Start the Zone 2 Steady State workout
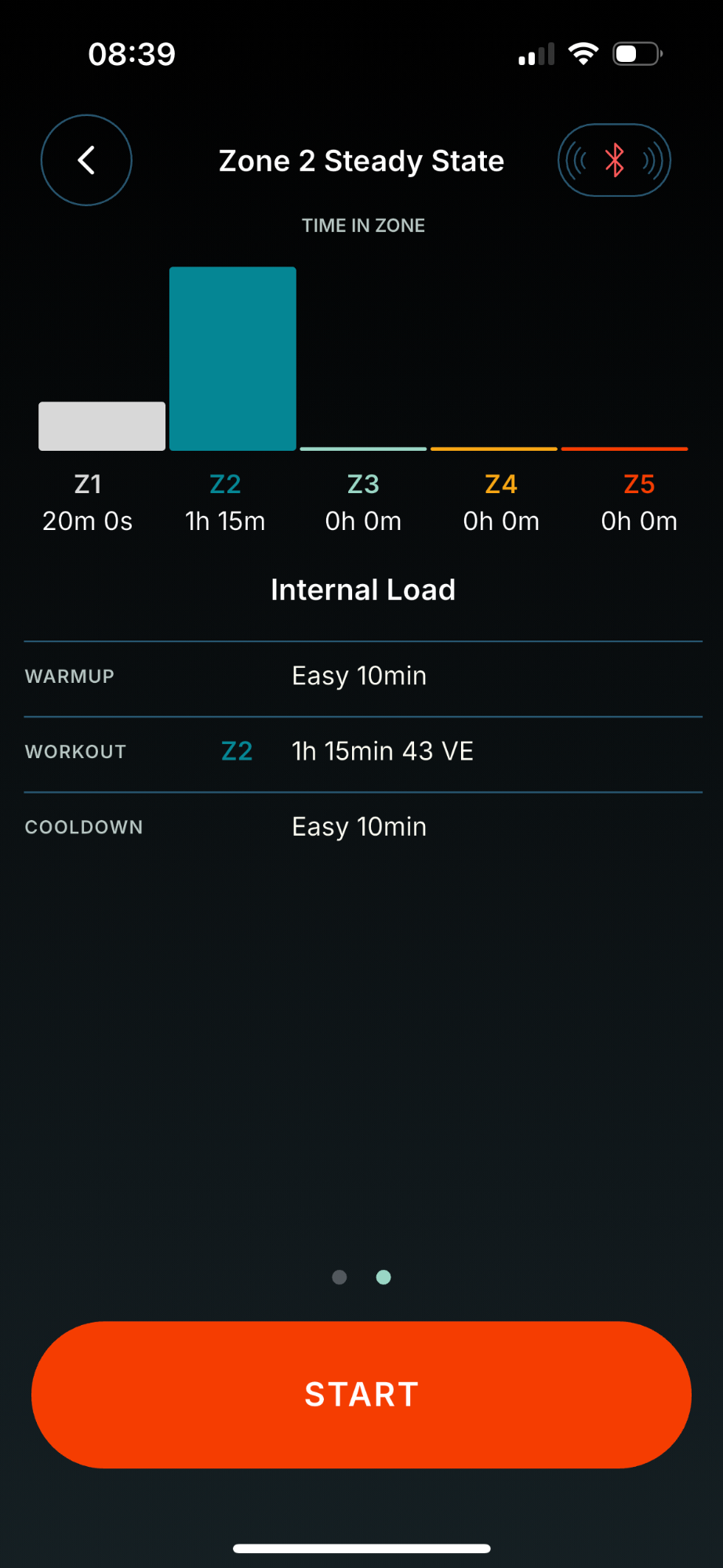Image resolution: width=723 pixels, height=1568 pixels. (x=361, y=1394)
